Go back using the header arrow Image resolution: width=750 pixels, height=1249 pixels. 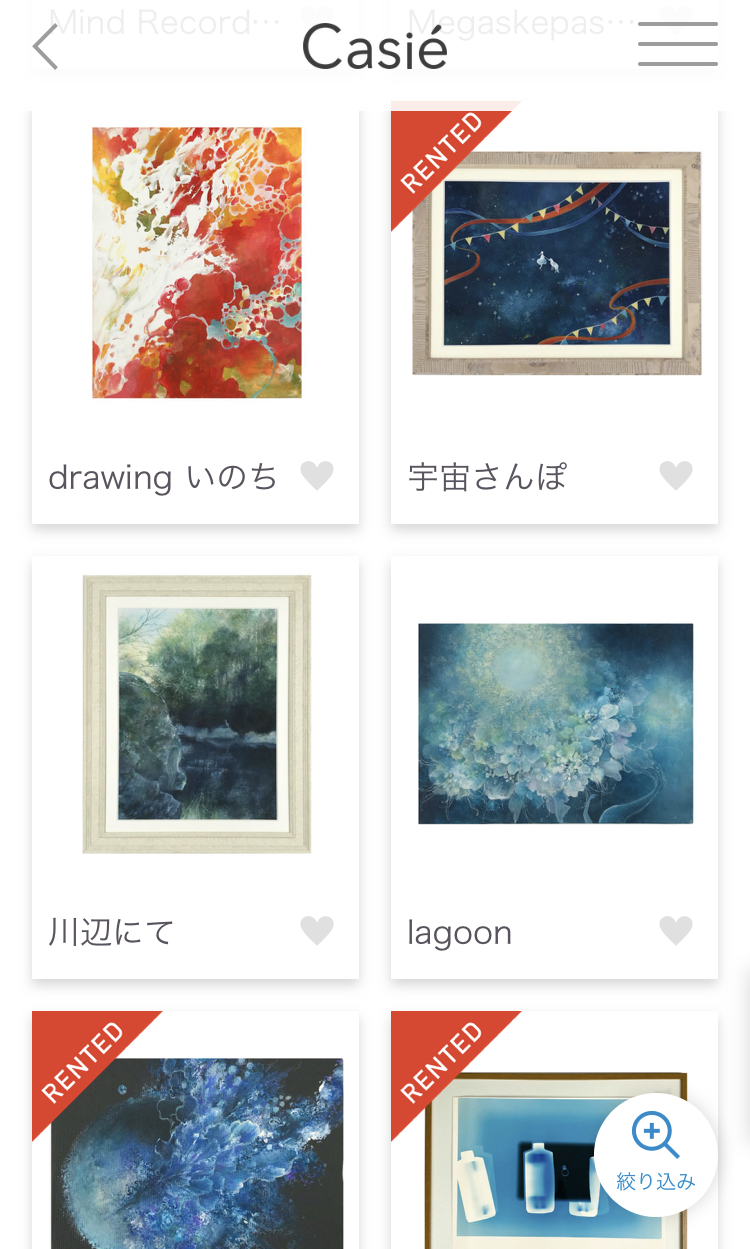pyautogui.click(x=46, y=47)
